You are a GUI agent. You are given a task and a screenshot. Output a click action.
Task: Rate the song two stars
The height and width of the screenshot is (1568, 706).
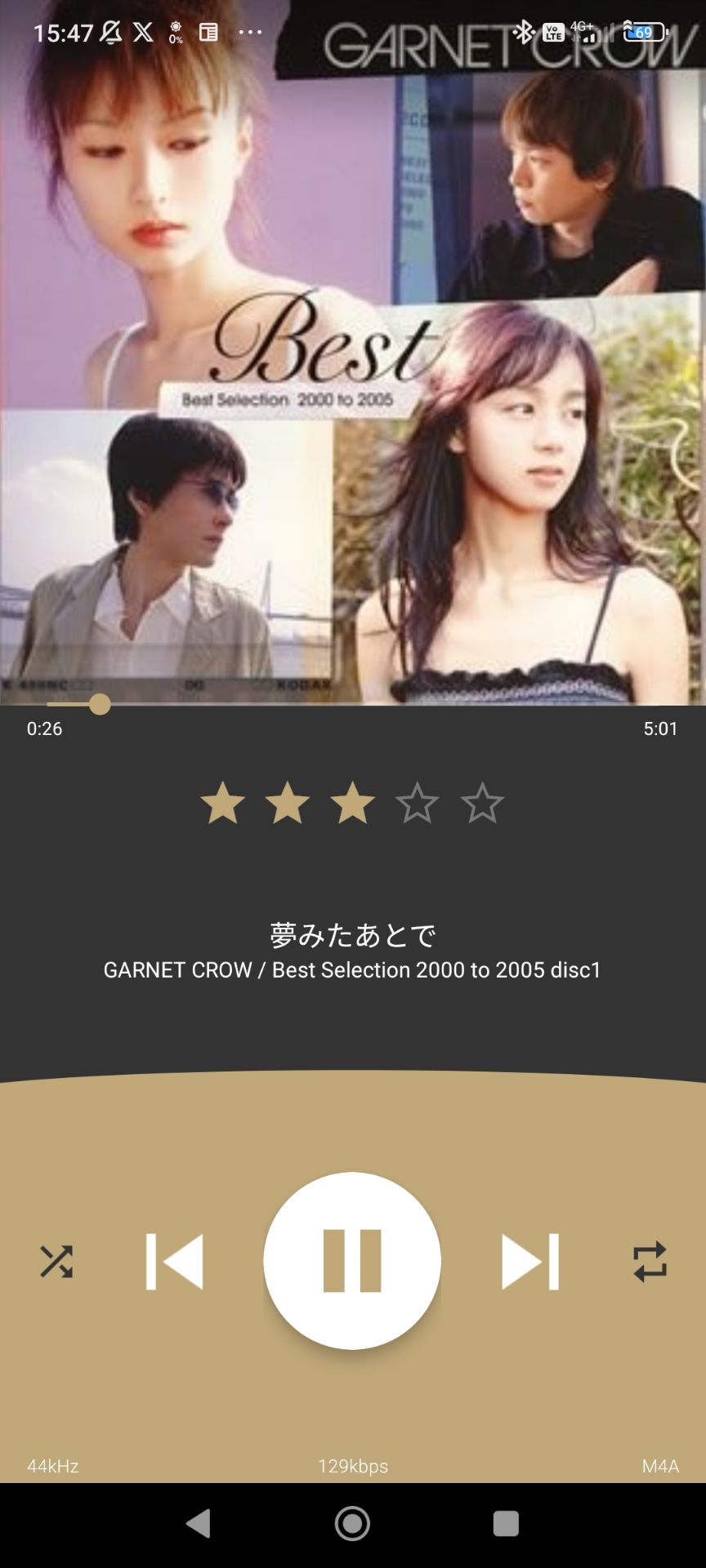click(x=288, y=804)
